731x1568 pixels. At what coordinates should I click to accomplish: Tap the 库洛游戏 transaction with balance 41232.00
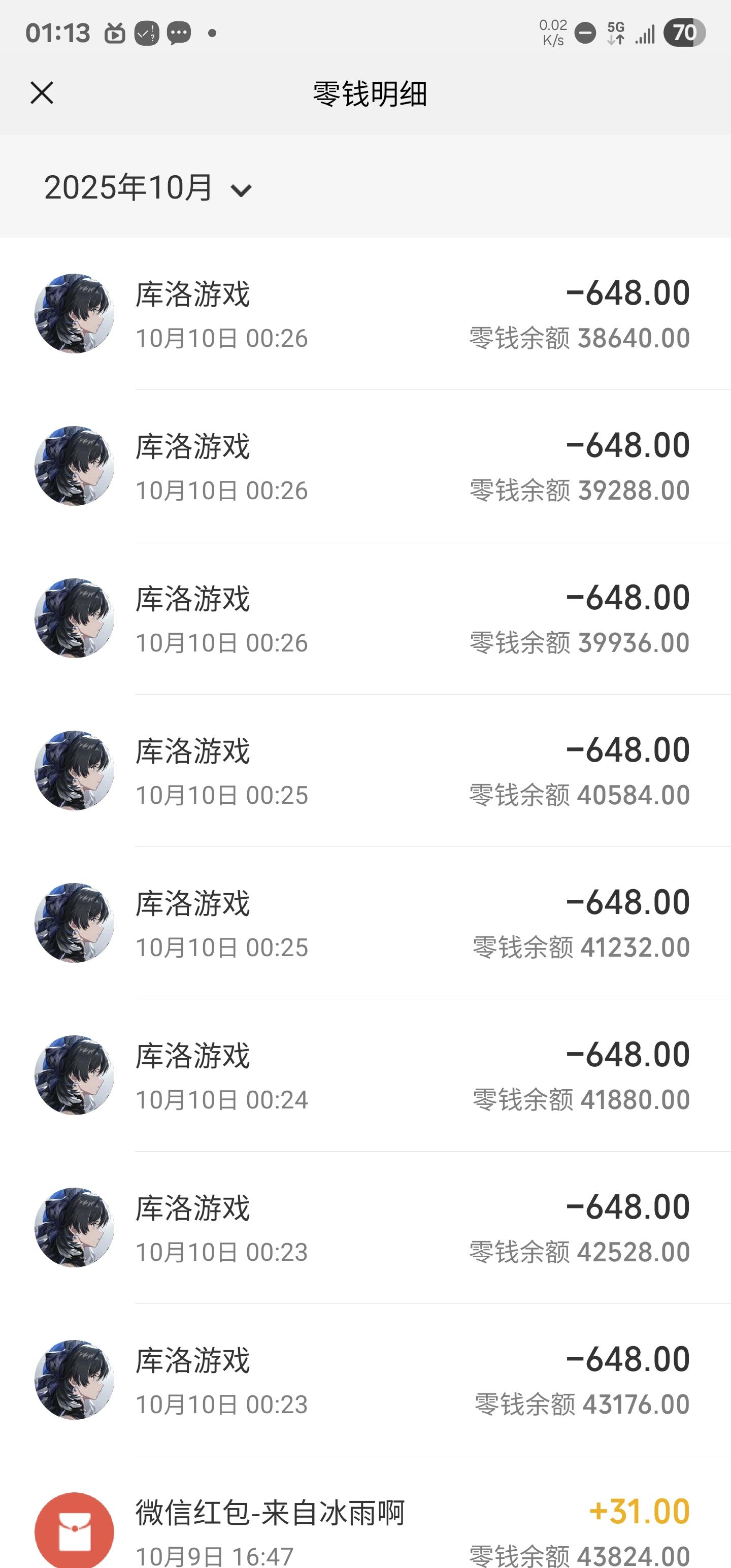tap(365, 923)
